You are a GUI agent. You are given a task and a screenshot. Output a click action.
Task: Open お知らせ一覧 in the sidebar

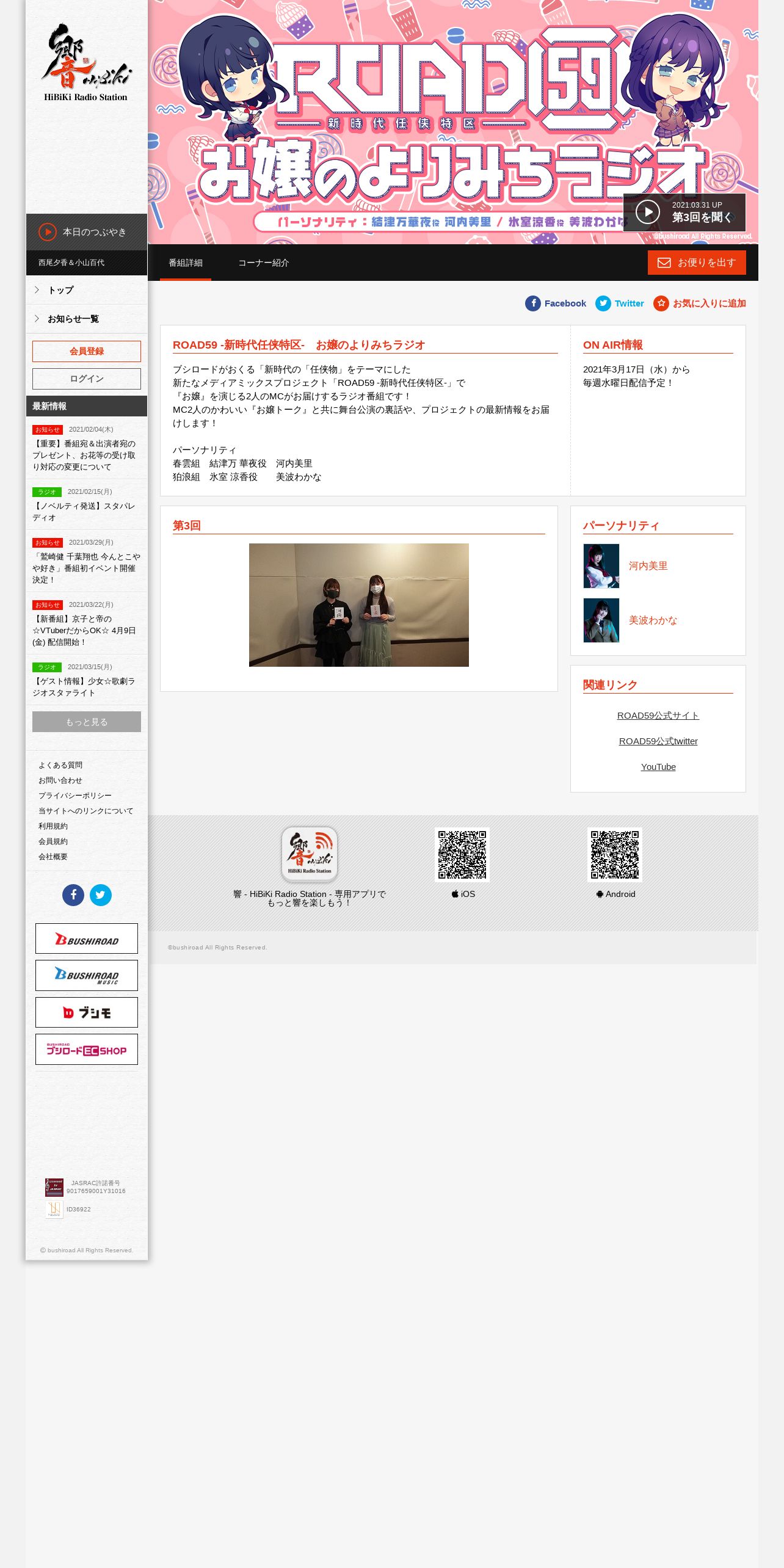click(87, 319)
